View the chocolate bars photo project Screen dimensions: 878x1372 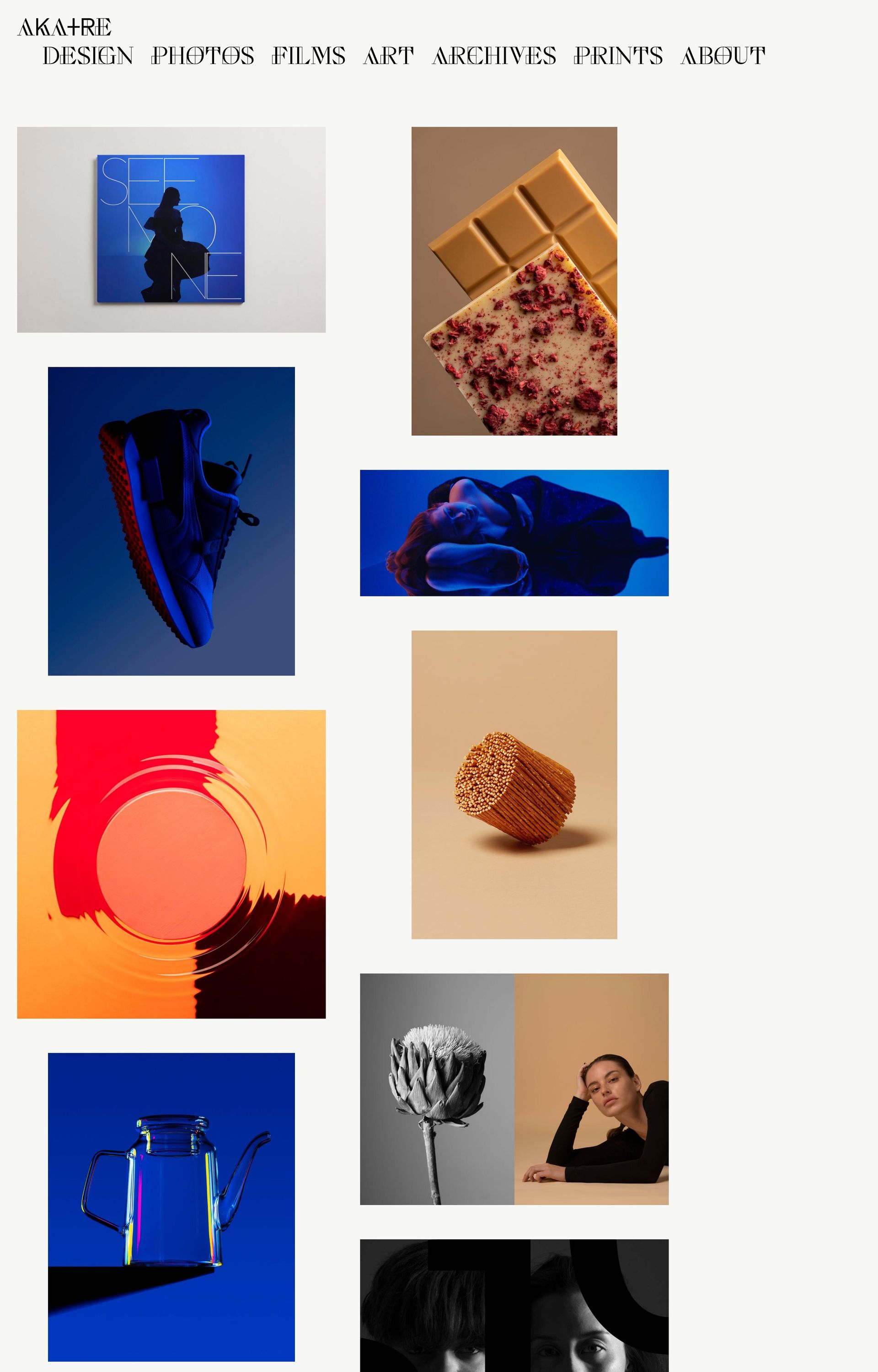[514, 281]
